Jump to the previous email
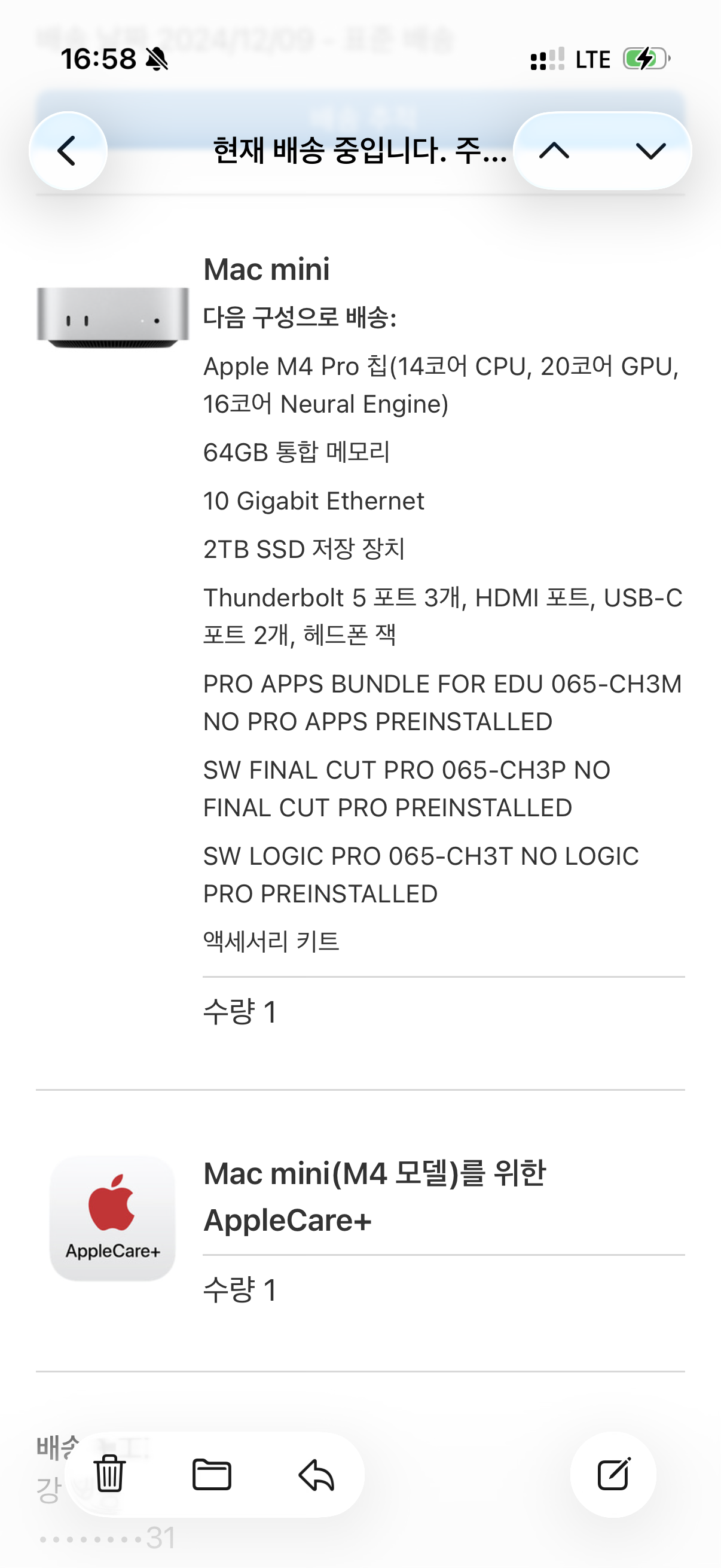This screenshot has height=1568, width=721. (554, 151)
